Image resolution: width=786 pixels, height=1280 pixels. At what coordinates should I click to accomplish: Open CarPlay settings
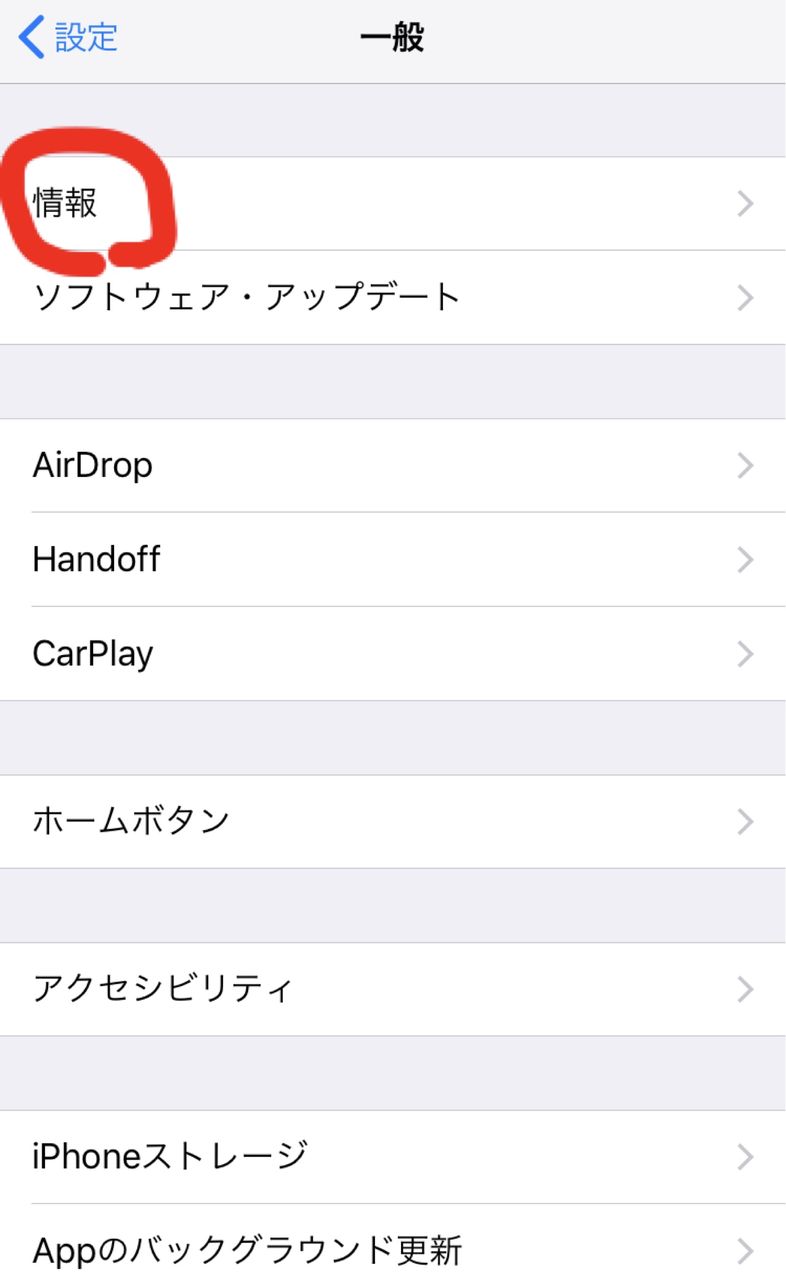[x=393, y=654]
